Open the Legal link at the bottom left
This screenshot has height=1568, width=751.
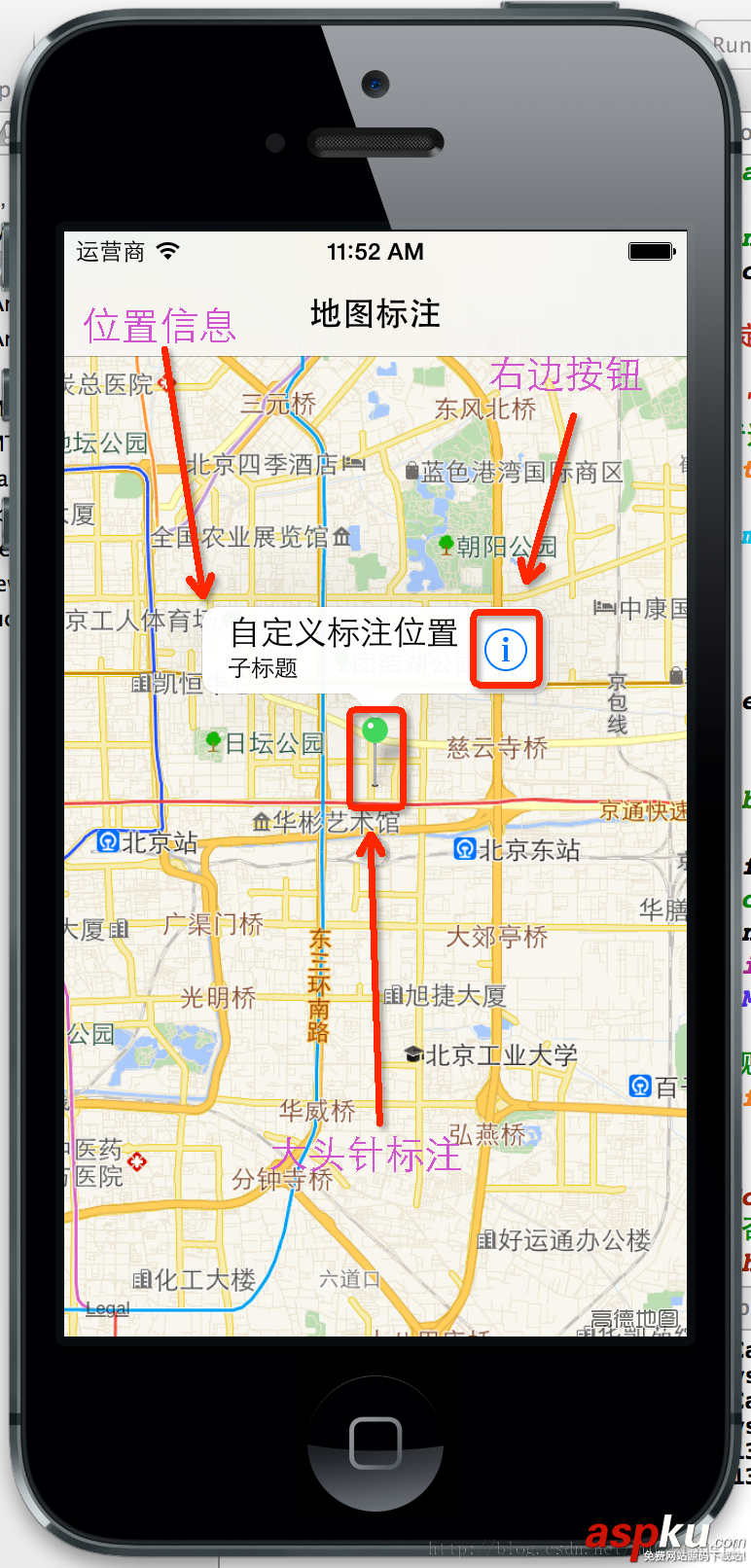click(110, 1308)
